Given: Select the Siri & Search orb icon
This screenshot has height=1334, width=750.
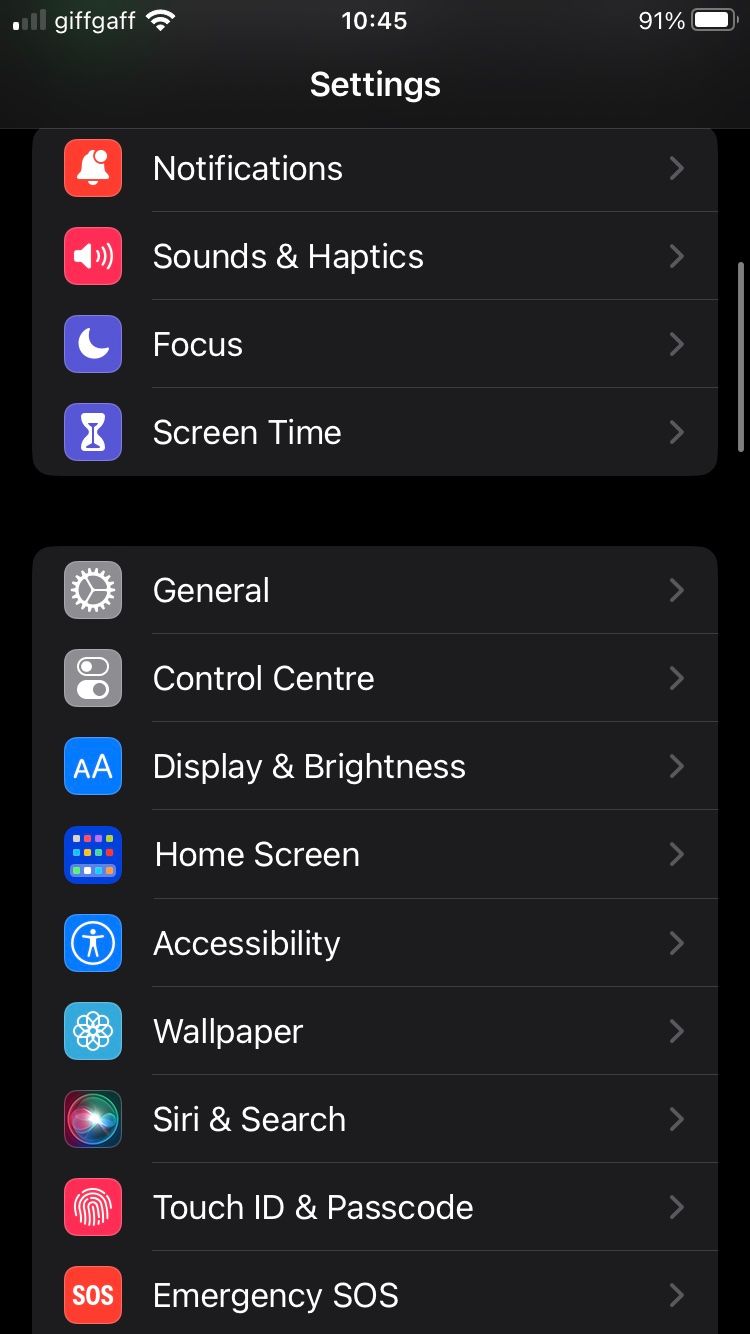Looking at the screenshot, I should (92, 1119).
